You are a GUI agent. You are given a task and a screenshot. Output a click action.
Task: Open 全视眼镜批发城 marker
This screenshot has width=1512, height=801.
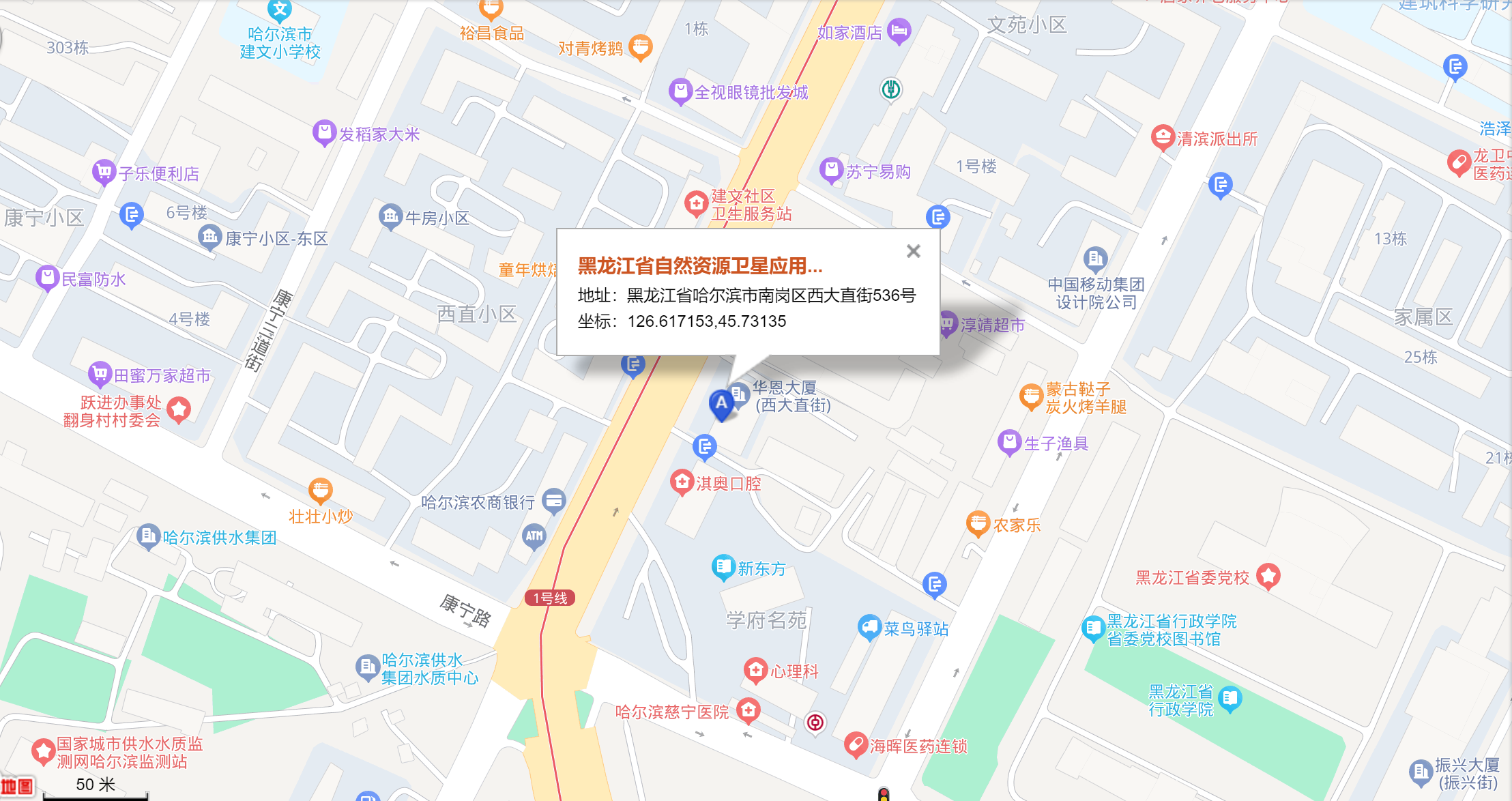(x=680, y=91)
